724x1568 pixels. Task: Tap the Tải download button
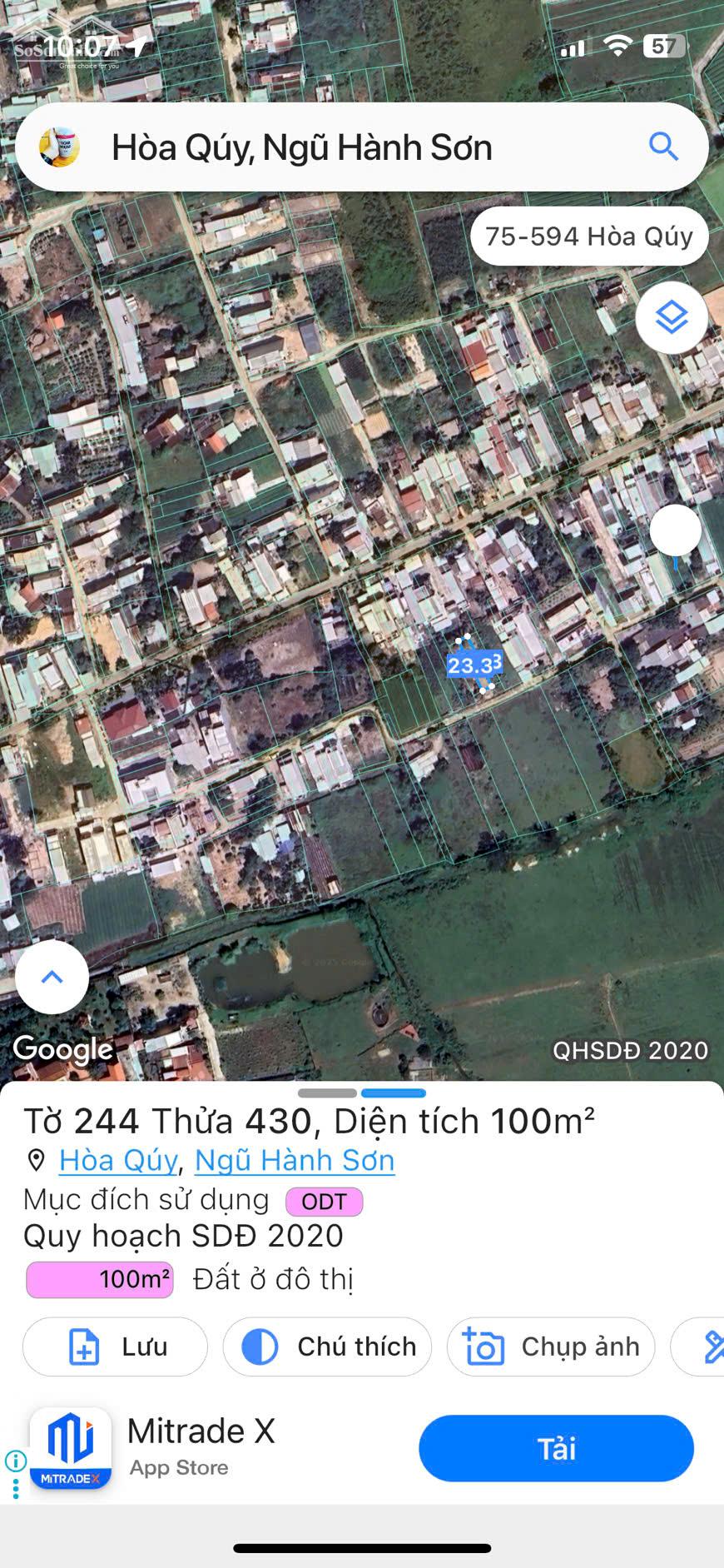pyautogui.click(x=556, y=1449)
